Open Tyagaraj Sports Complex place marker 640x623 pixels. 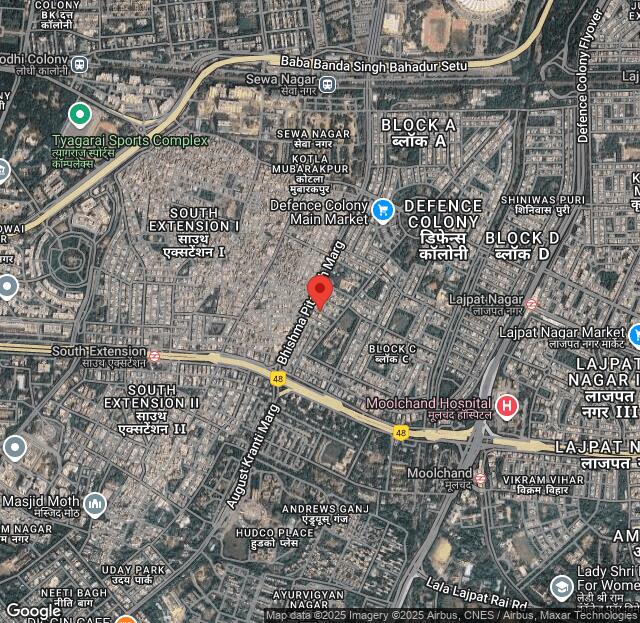point(79,116)
